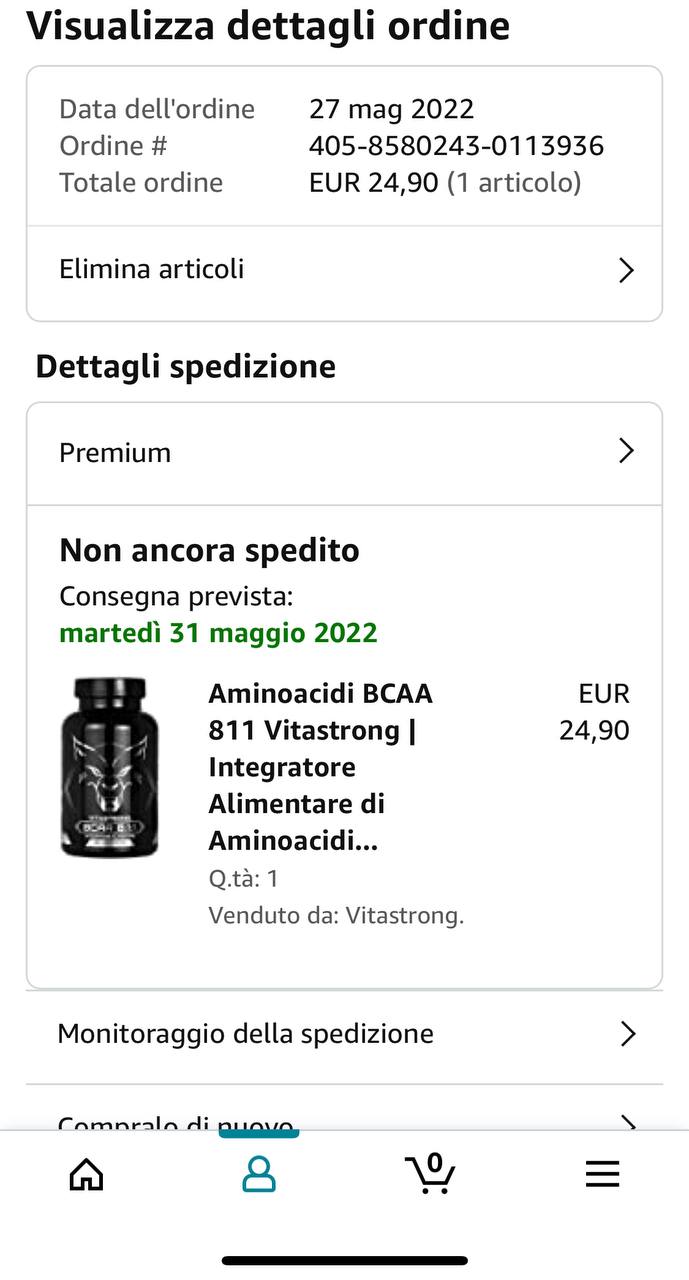Open Monitoraggio della spedizione

click(x=344, y=1034)
